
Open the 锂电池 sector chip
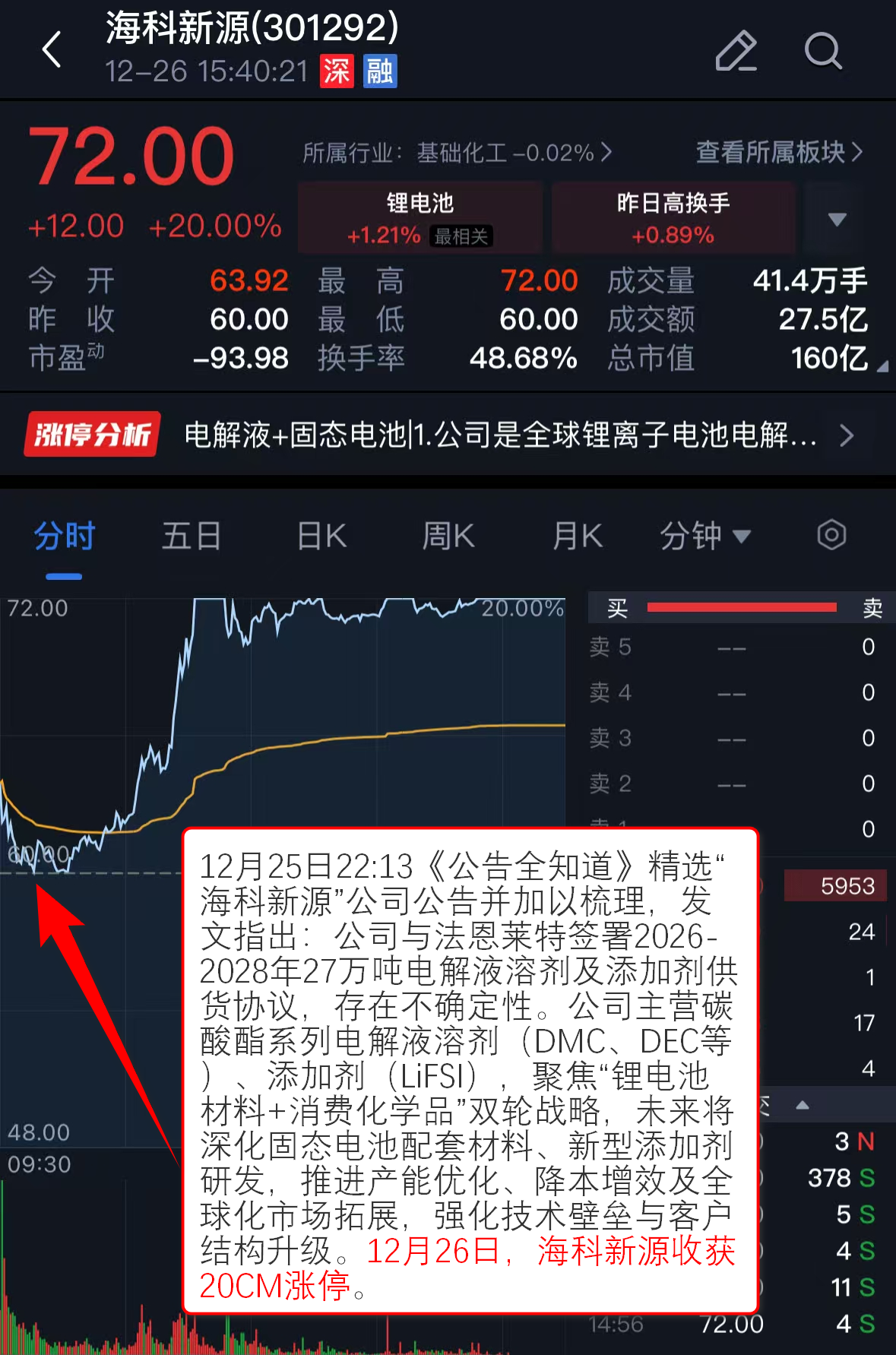coord(420,218)
